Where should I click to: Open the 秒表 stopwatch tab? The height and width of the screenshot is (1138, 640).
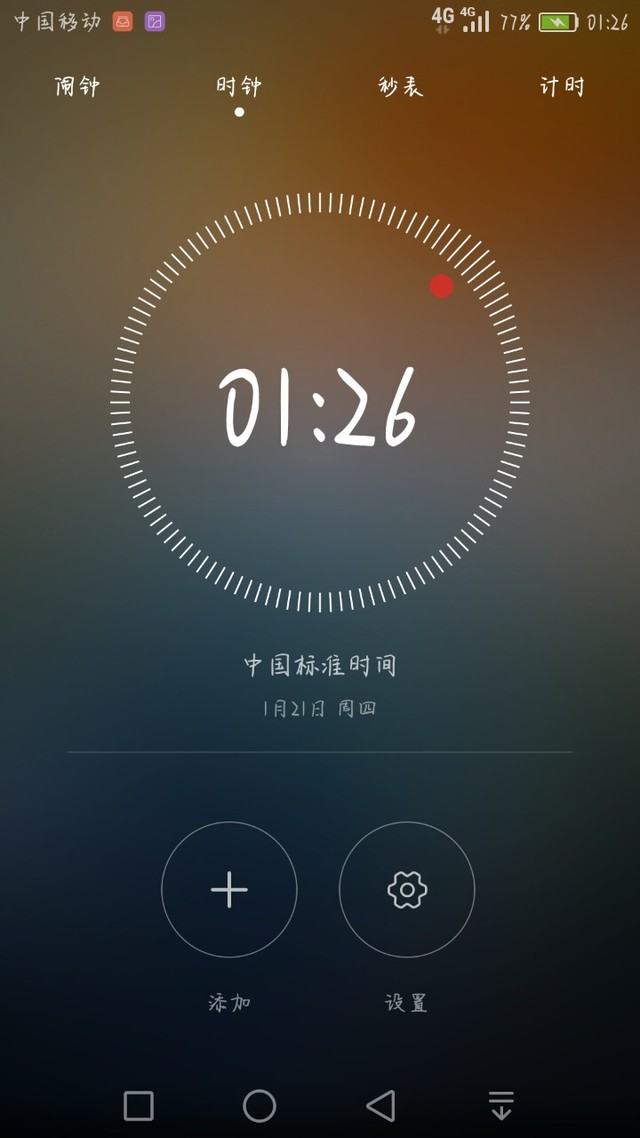401,87
